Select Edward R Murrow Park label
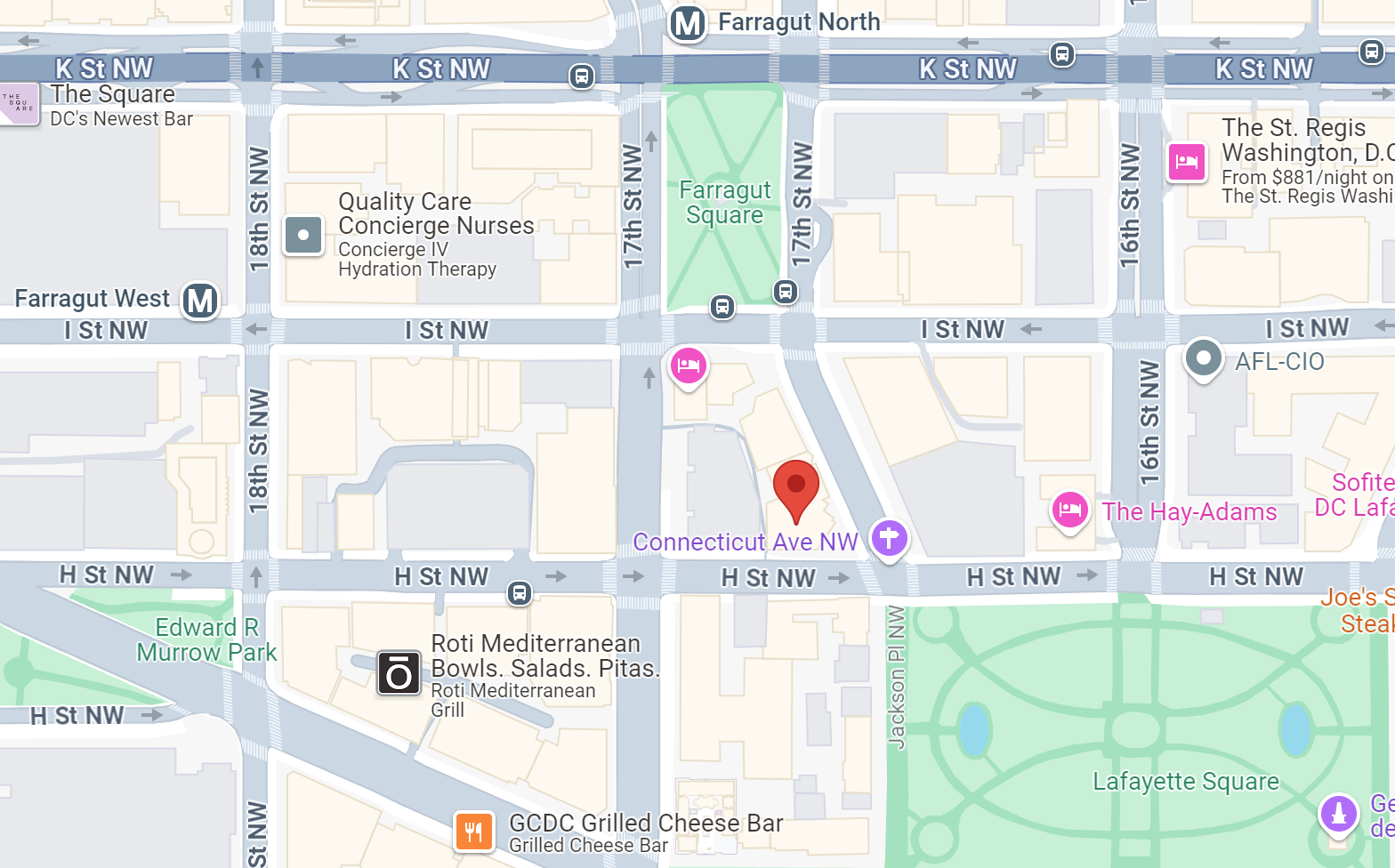1395x868 pixels. pyautogui.click(x=206, y=639)
